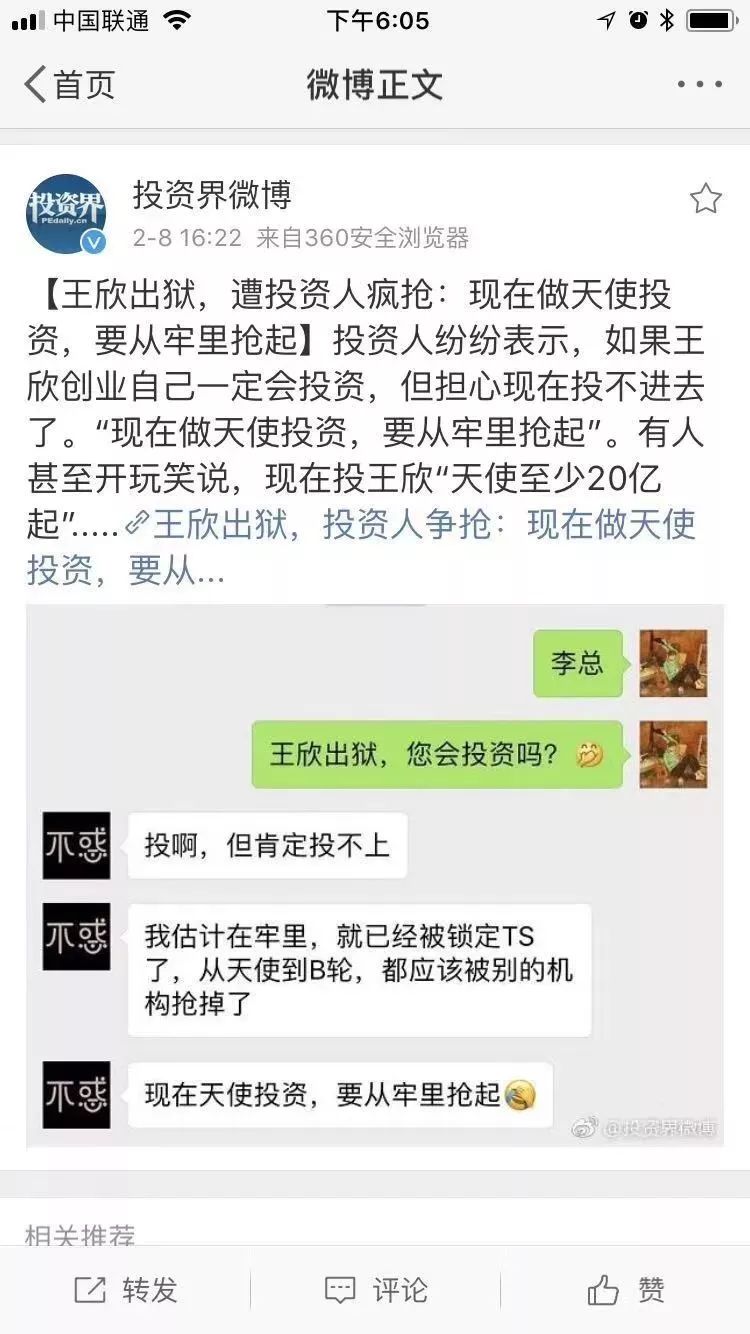750x1334 pixels.
Task: Tap the 投资界微博 account name
Action: click(212, 195)
